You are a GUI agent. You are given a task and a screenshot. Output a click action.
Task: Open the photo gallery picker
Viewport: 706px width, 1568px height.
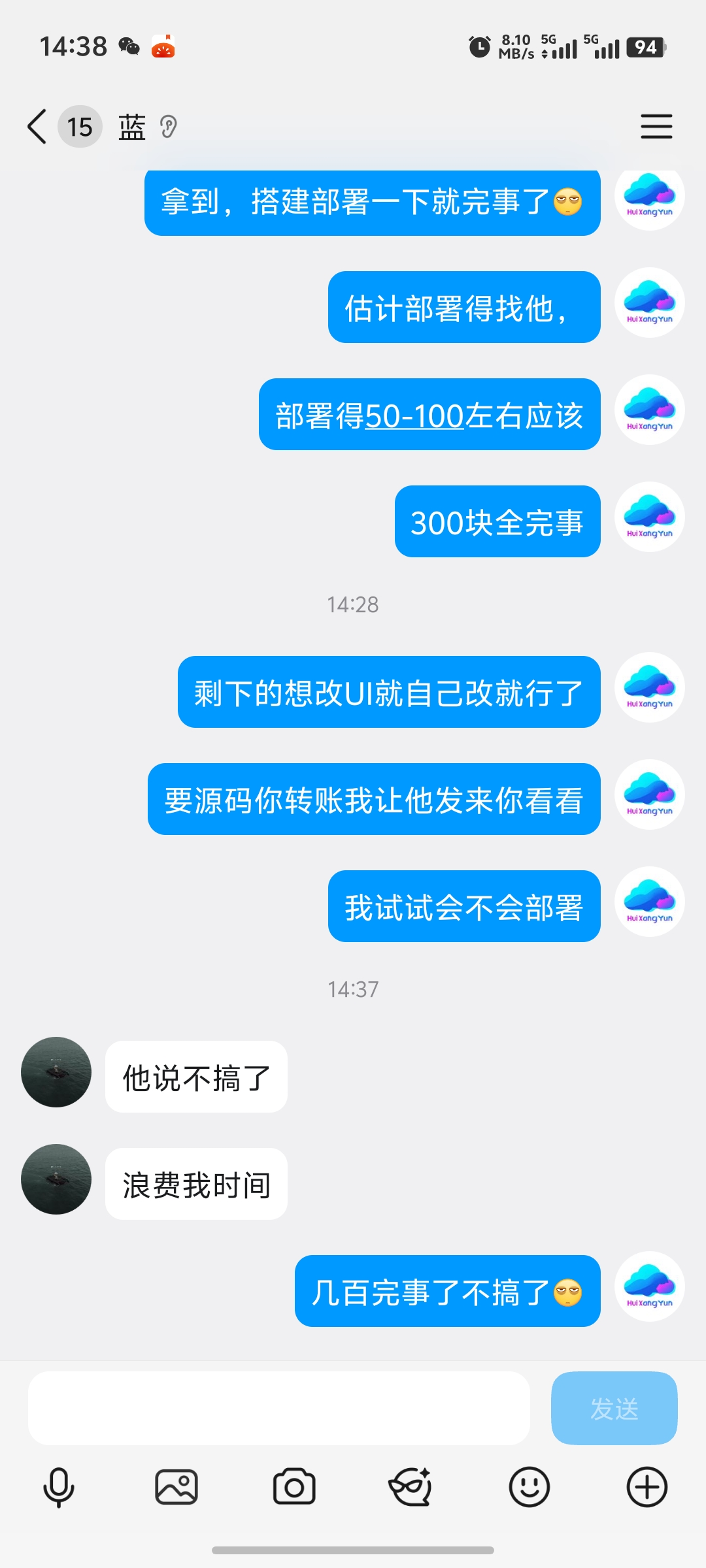coord(176,1488)
